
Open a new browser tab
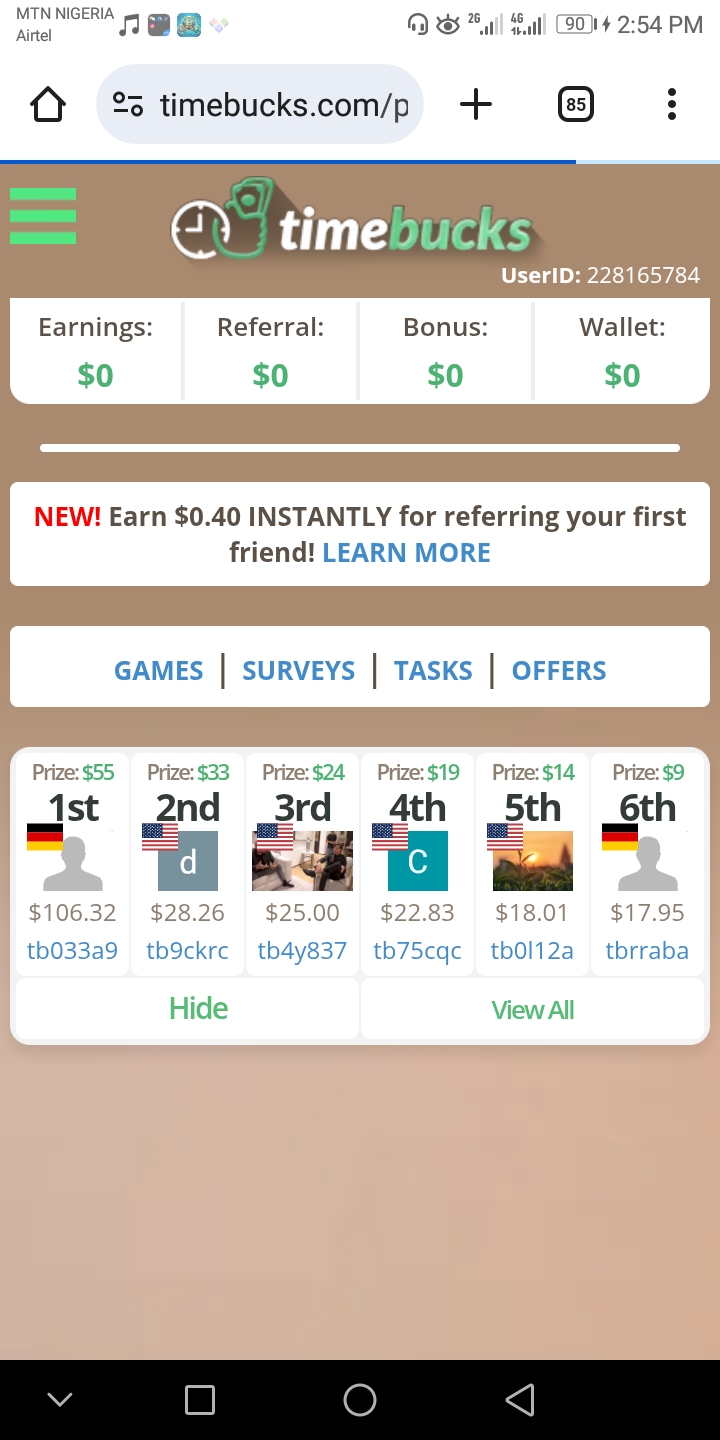click(476, 104)
